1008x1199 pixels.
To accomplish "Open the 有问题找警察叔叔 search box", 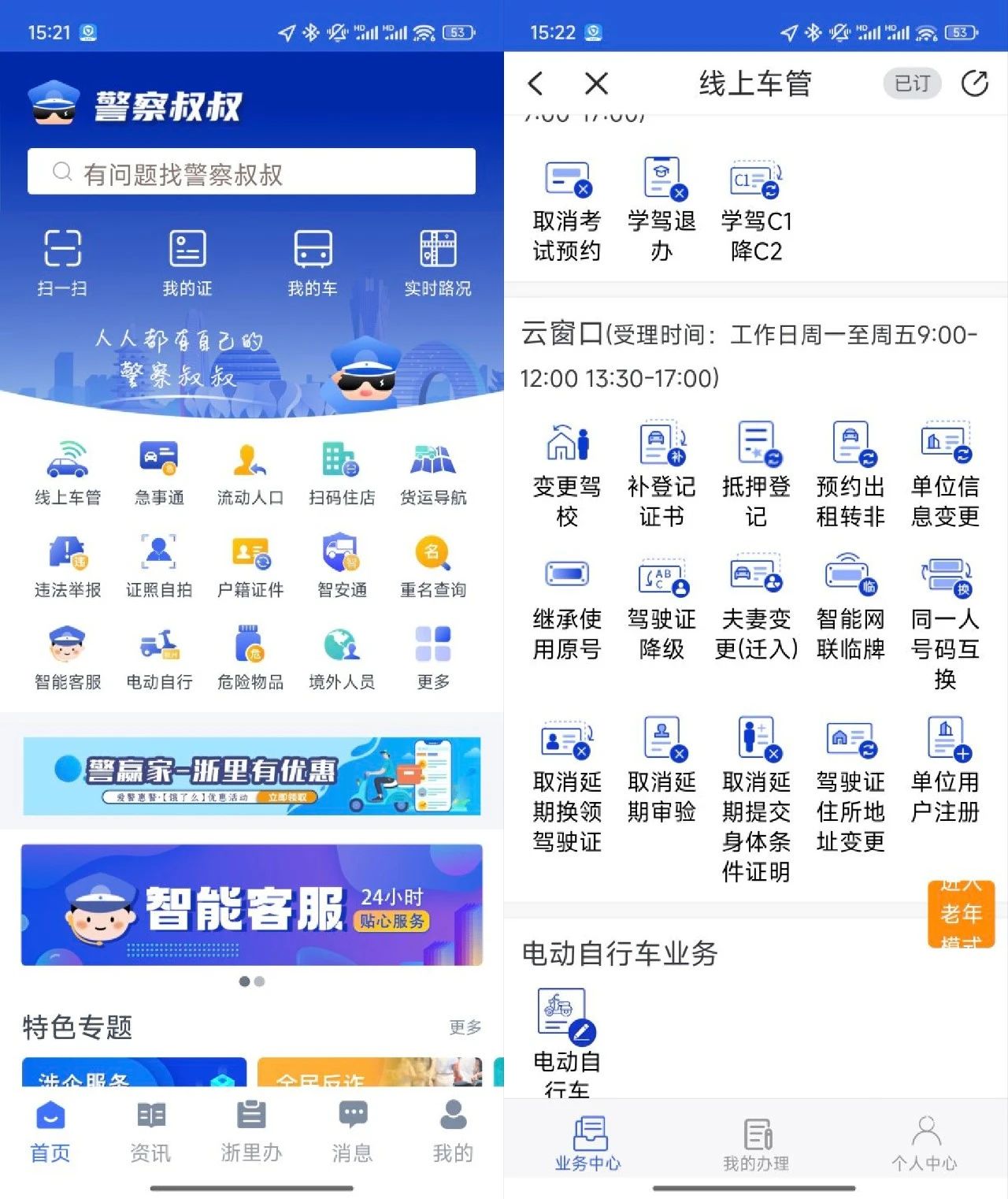I will pos(251,173).
